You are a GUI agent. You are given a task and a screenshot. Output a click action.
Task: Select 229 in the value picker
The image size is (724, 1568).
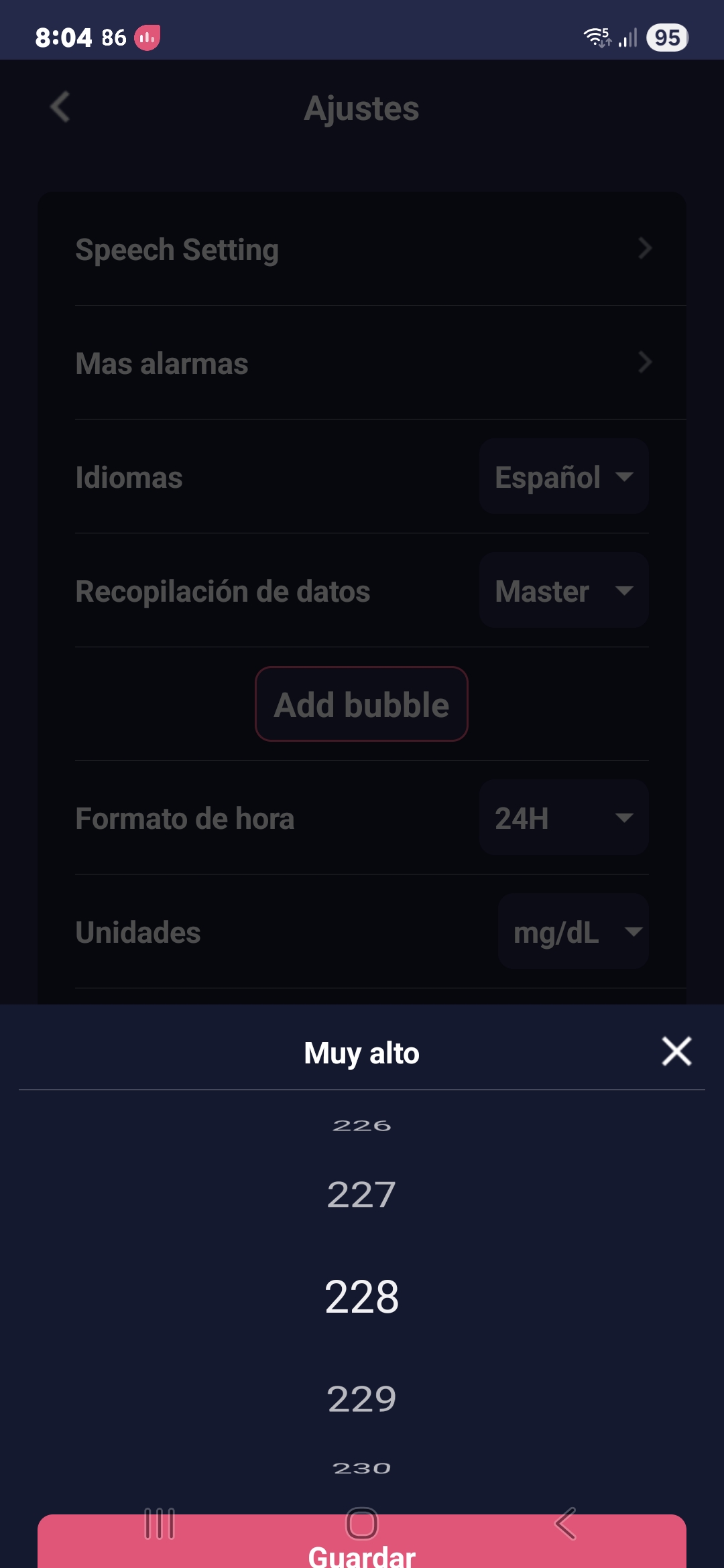tap(361, 1398)
